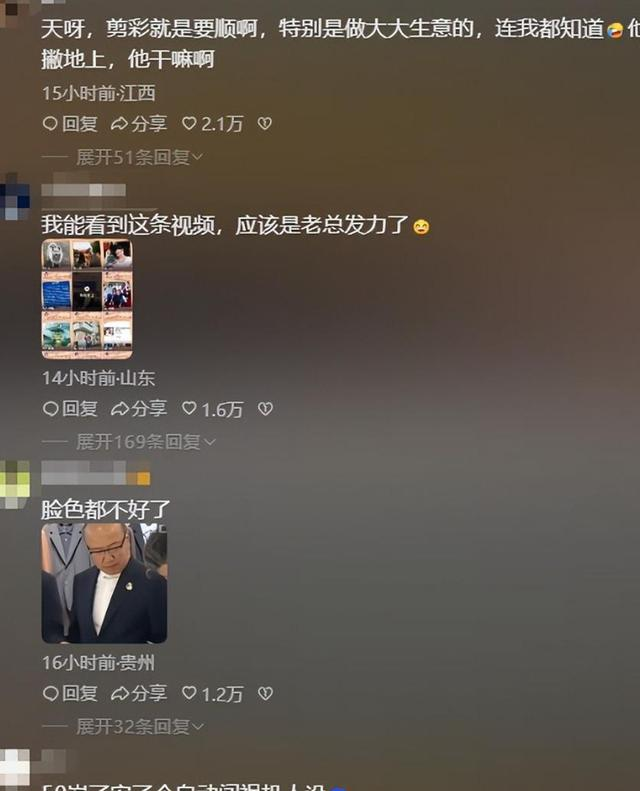Open the photo under 脸色都不好了
Image resolution: width=640 pixels, height=791 pixels.
tap(104, 583)
